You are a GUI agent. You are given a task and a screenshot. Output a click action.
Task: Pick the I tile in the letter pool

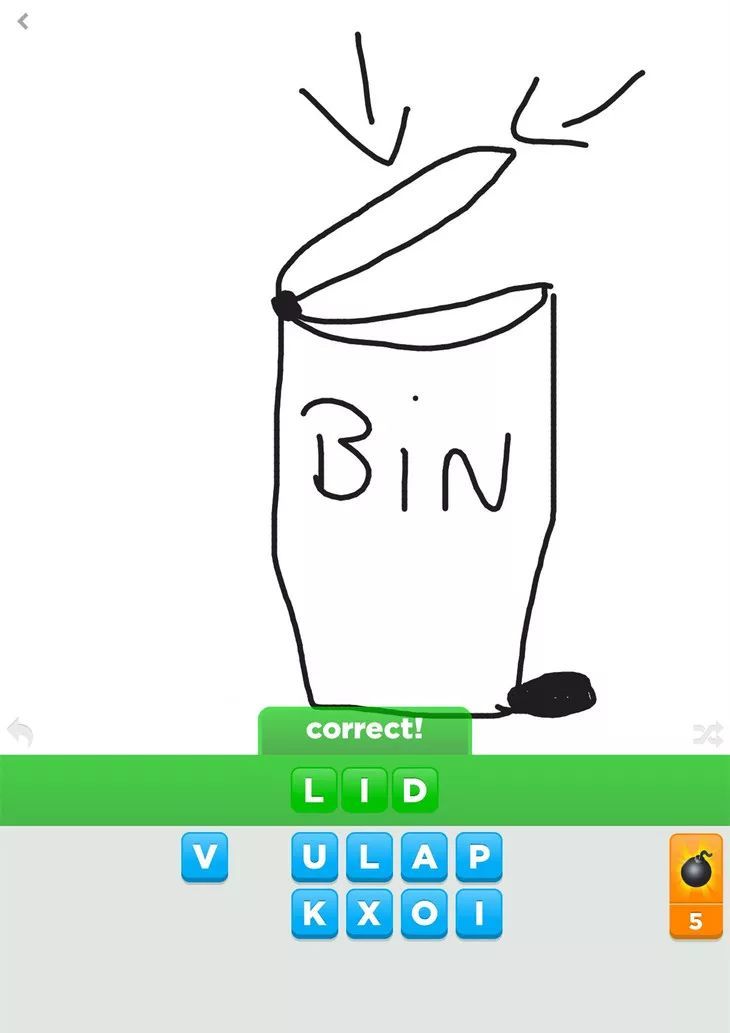[479, 914]
